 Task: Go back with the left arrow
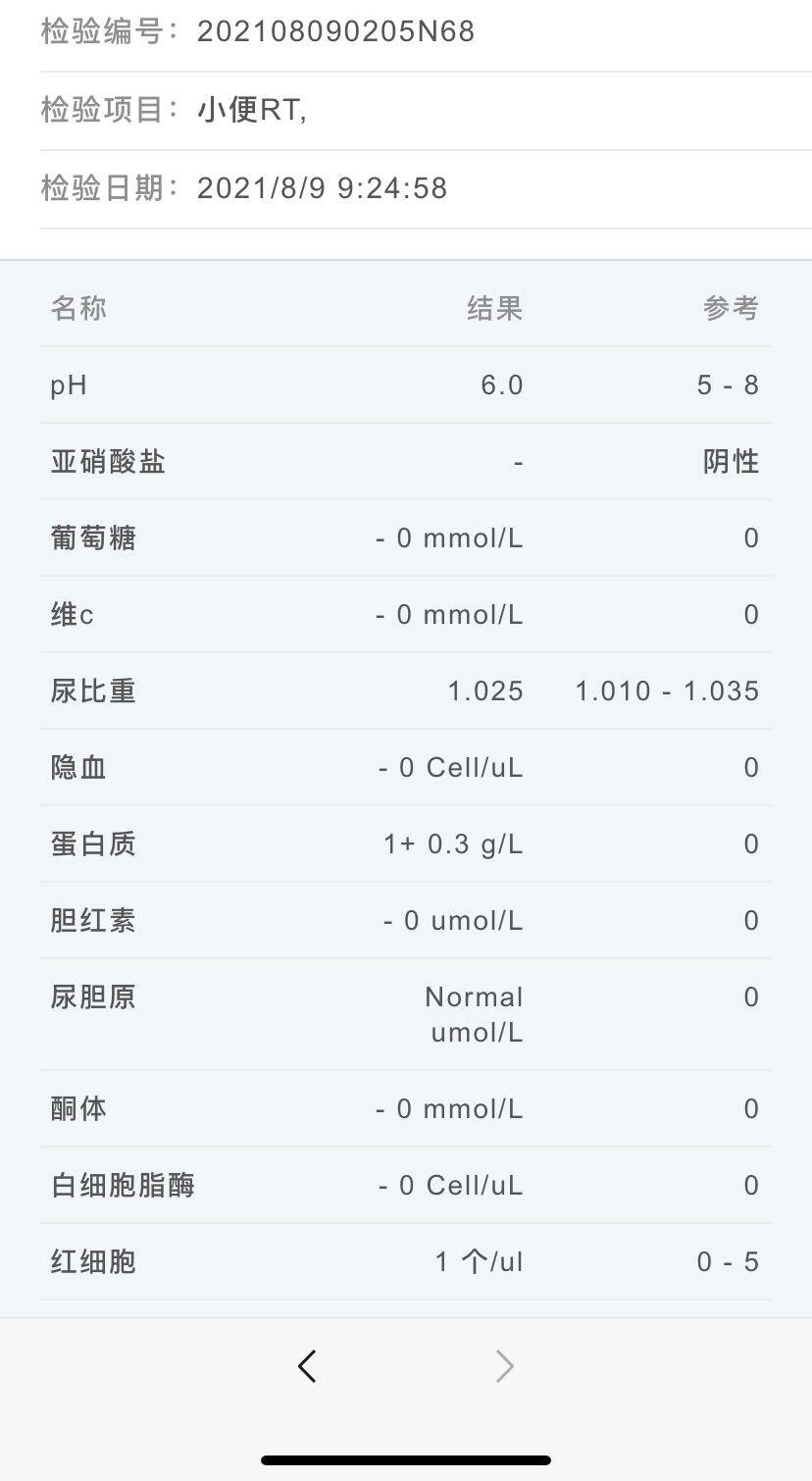tap(307, 1365)
